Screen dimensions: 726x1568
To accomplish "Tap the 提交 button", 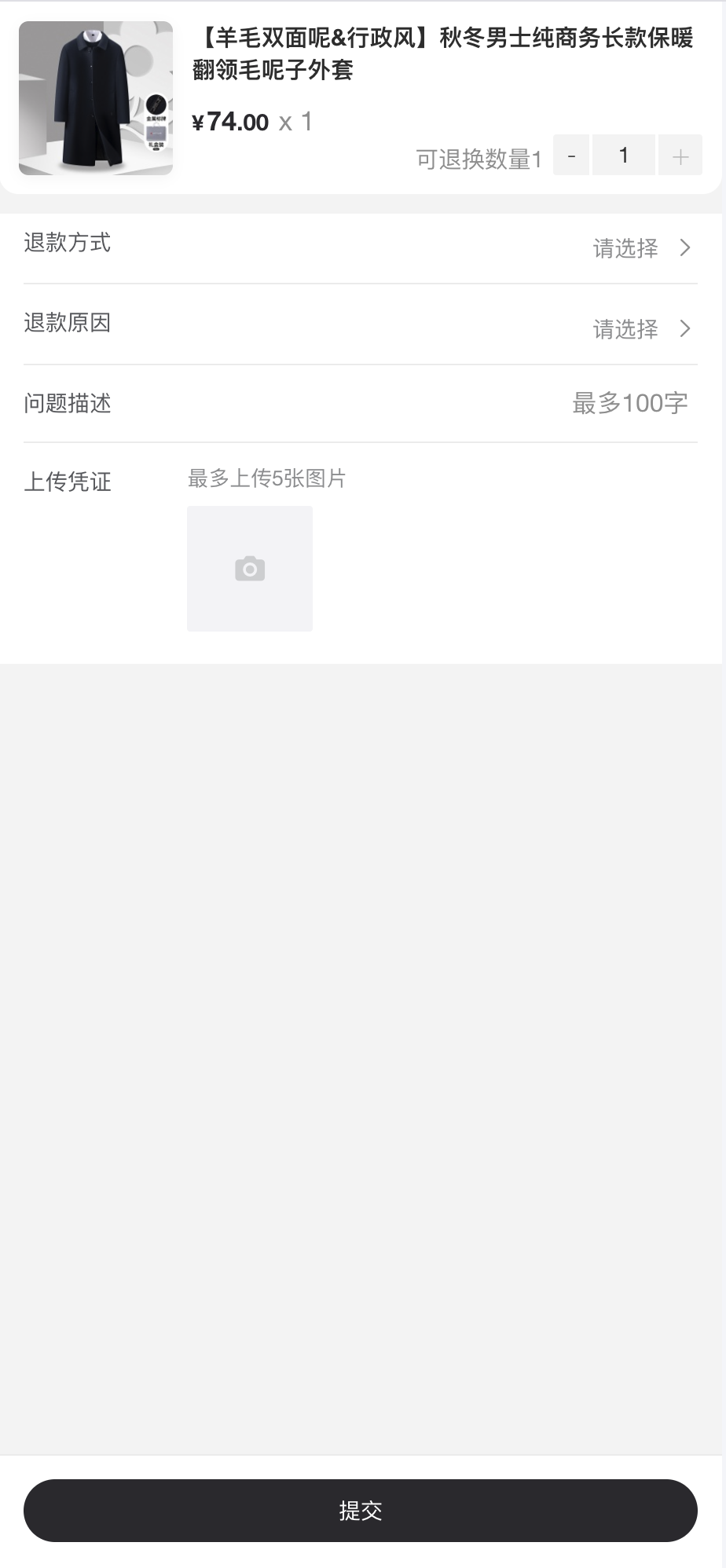I will (x=361, y=1510).
